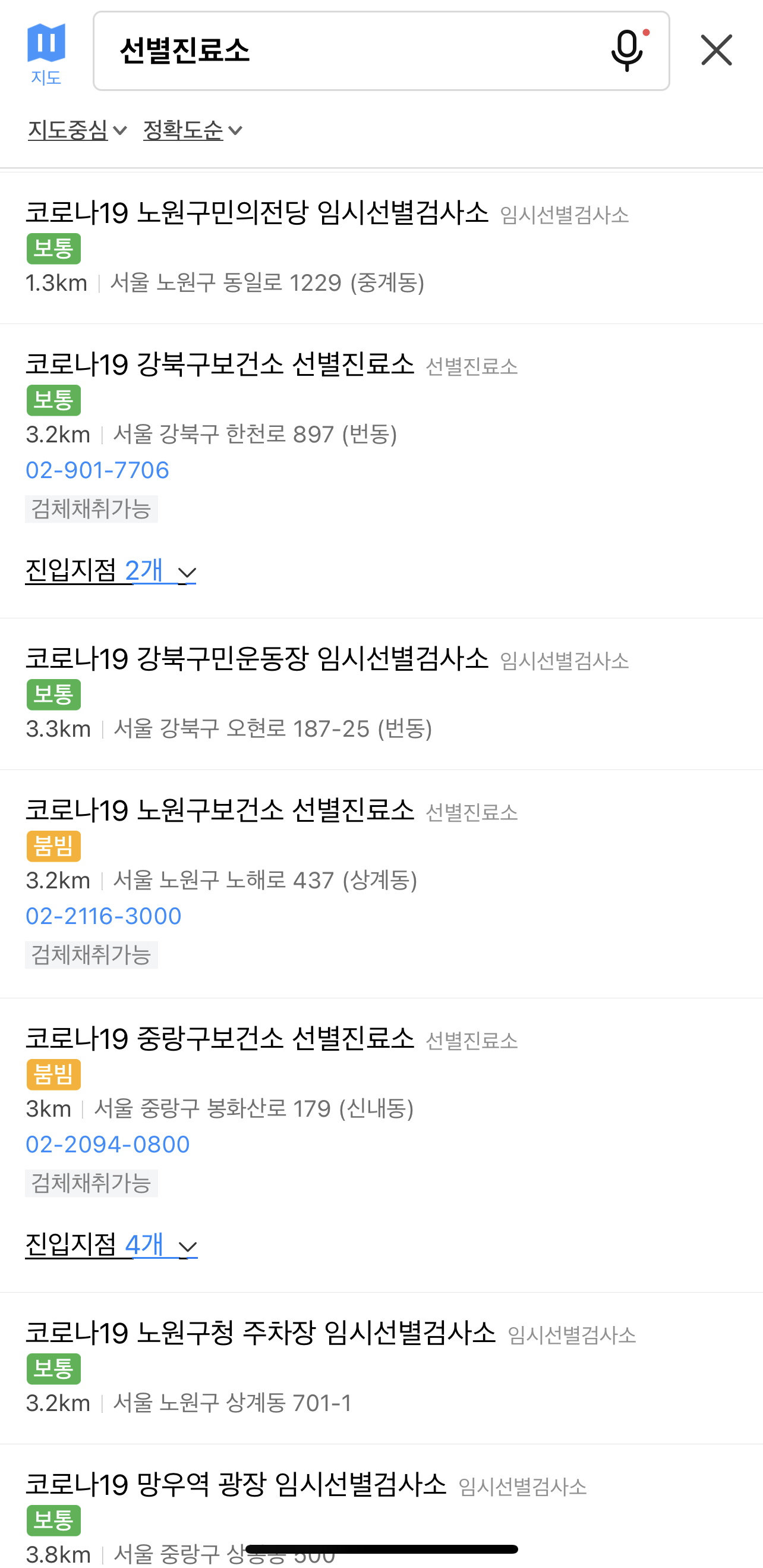Close the search results with X icon
The height and width of the screenshot is (1568, 763).
tap(715, 50)
